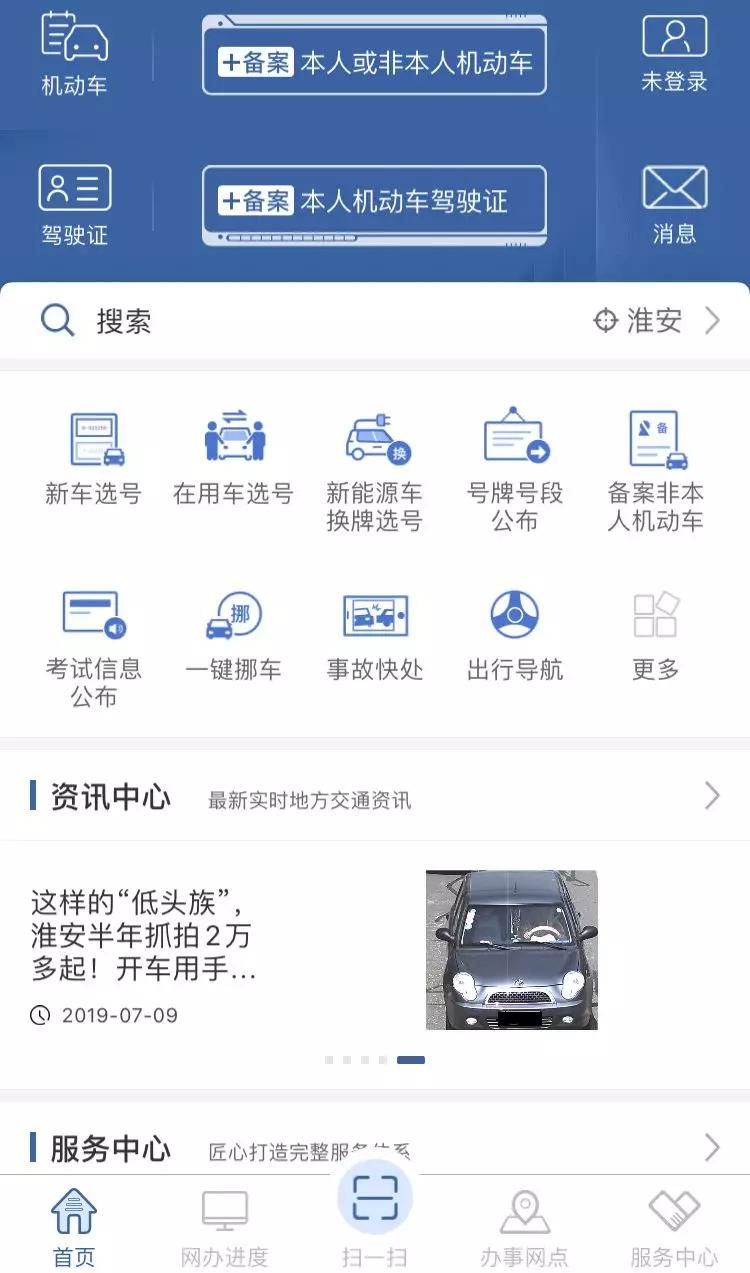Tap the 消息 messages envelope icon
Image resolution: width=750 pixels, height=1273 pixels.
675,190
